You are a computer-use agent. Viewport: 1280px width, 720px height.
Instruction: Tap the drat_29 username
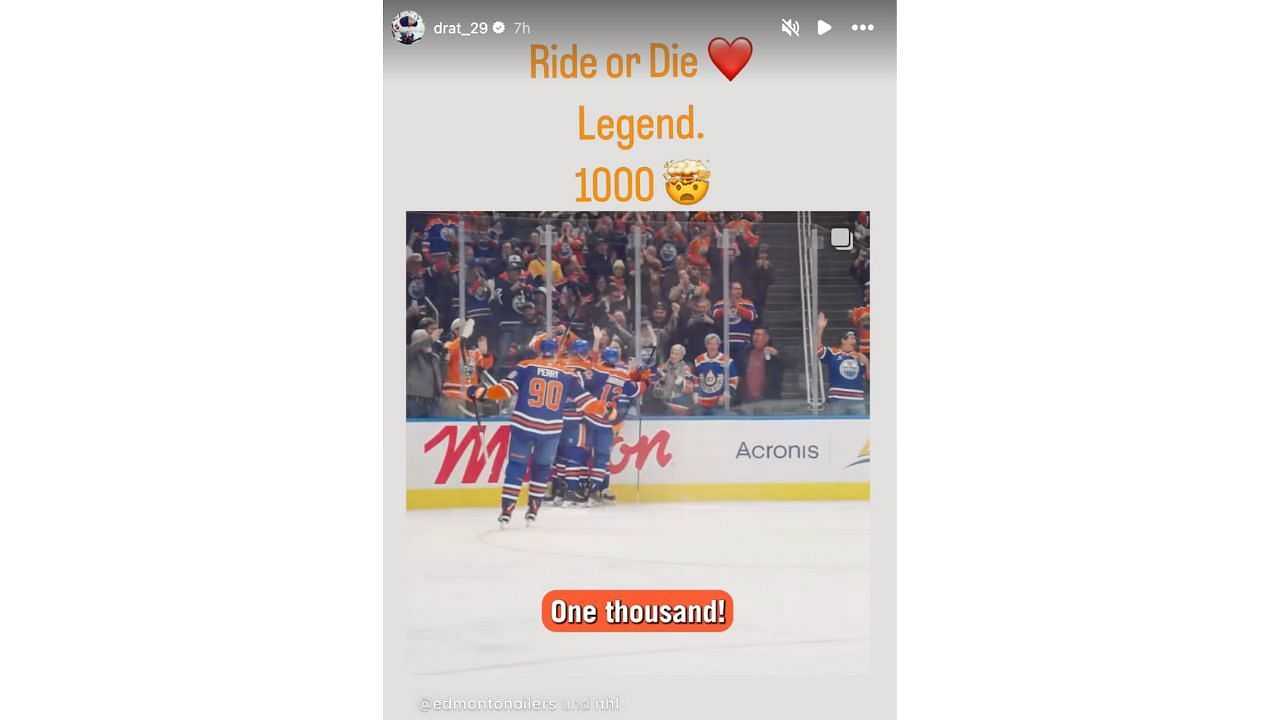460,28
